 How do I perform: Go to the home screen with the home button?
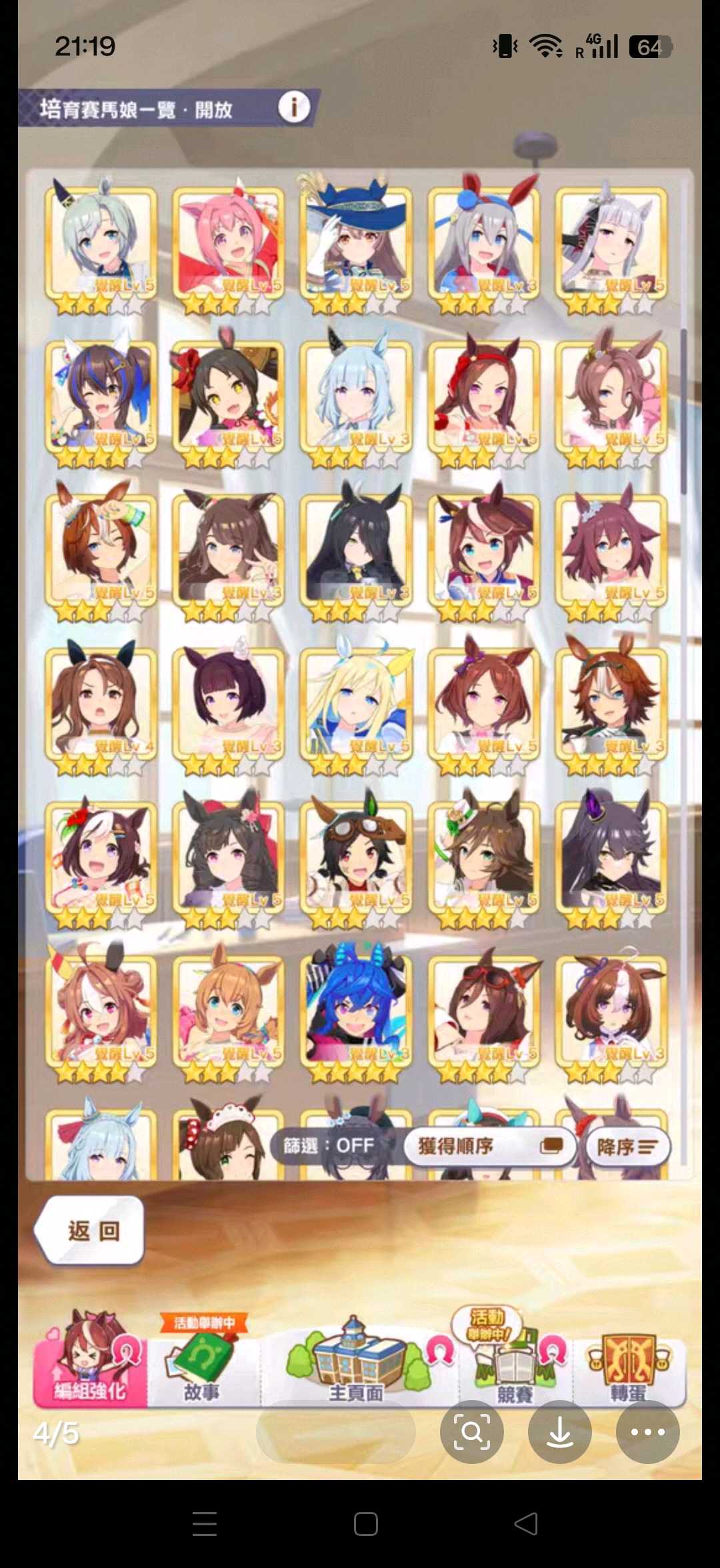365,1524
